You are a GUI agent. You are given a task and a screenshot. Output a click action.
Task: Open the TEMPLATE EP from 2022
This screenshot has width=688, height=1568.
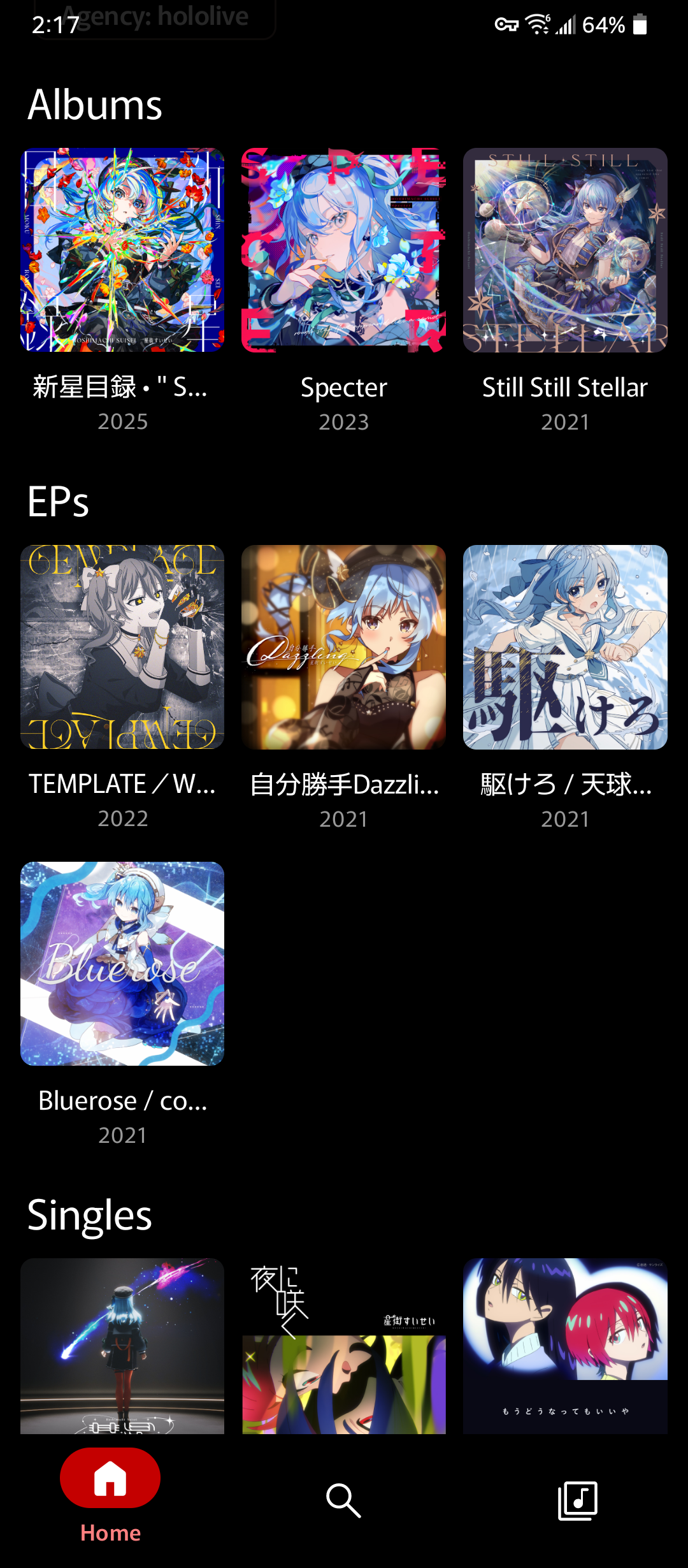tap(122, 647)
